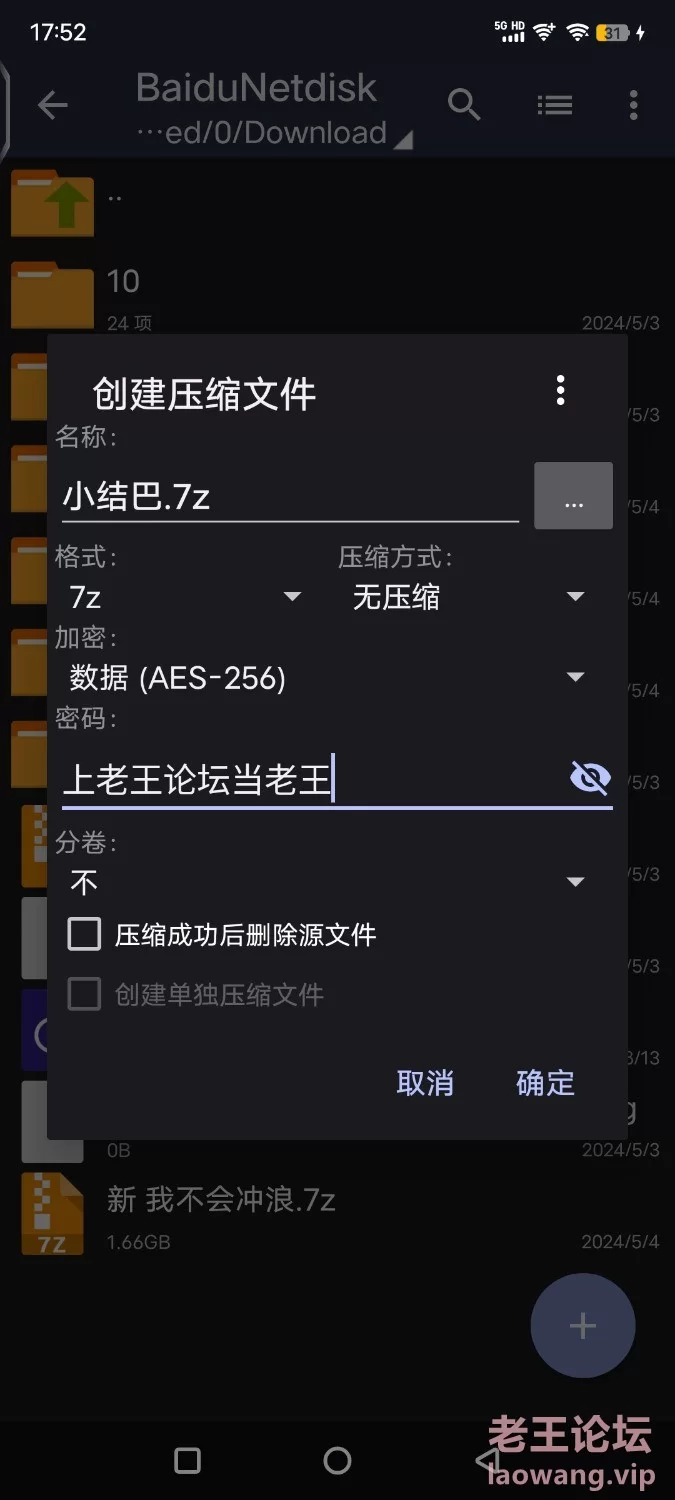675x1500 pixels.
Task: Expand the 加密 dropdown showing 数据 (AES-256)
Action: click(326, 678)
